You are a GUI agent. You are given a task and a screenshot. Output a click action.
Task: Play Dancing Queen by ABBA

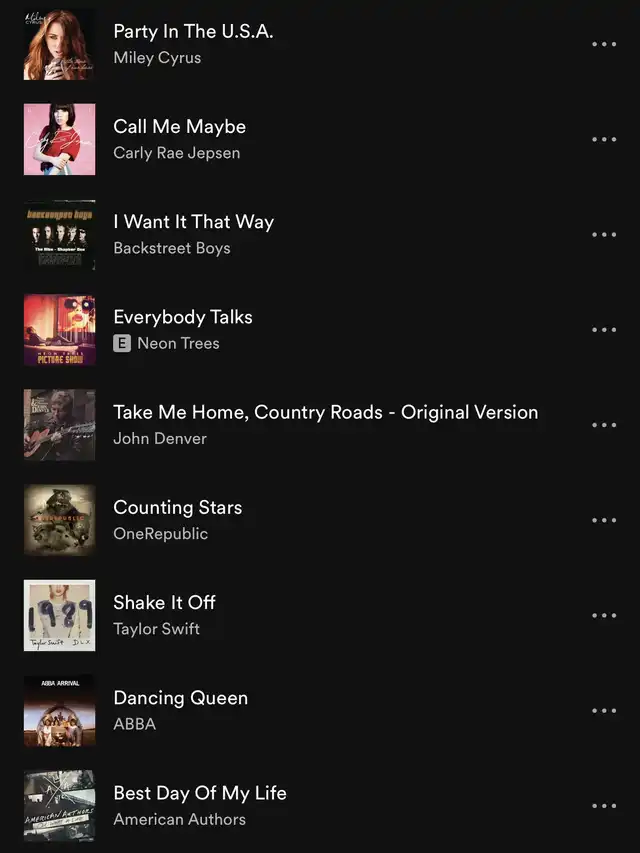coord(180,698)
